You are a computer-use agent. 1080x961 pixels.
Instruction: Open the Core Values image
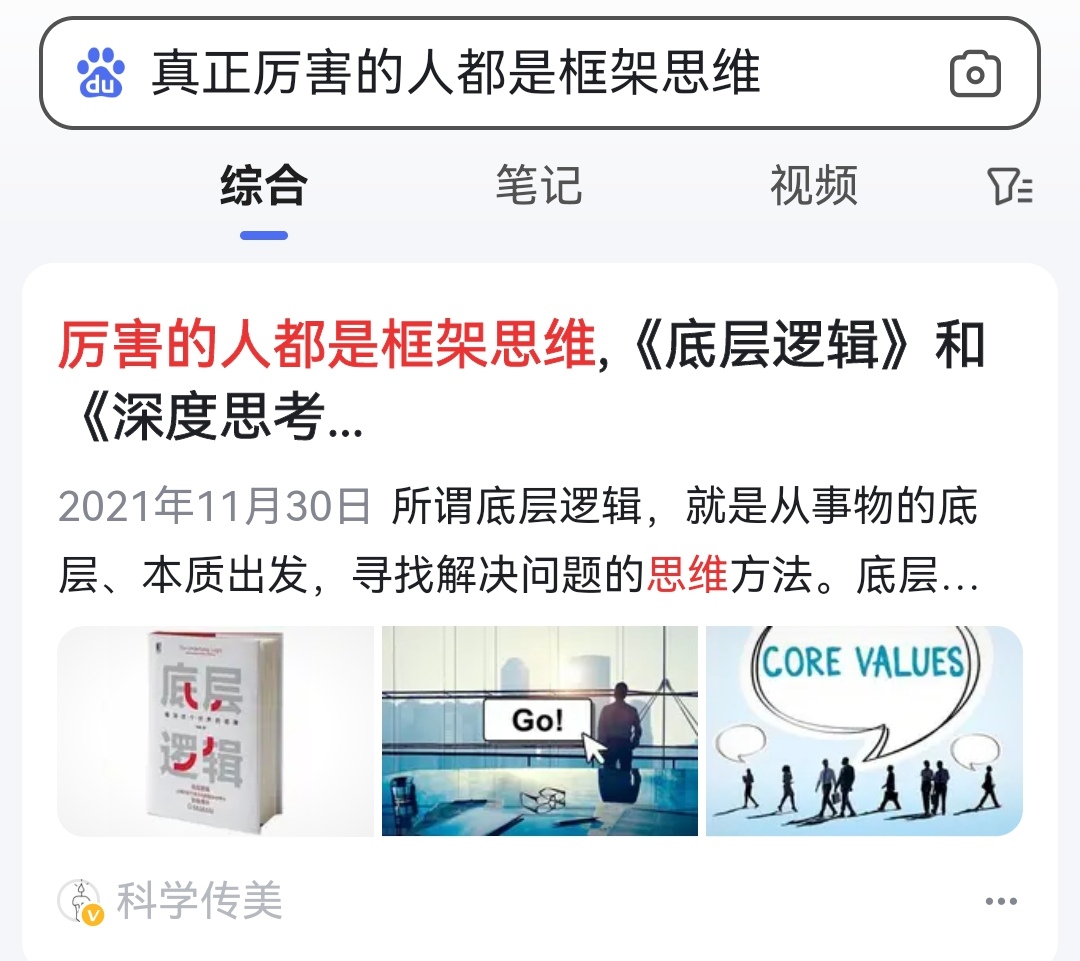[864, 731]
